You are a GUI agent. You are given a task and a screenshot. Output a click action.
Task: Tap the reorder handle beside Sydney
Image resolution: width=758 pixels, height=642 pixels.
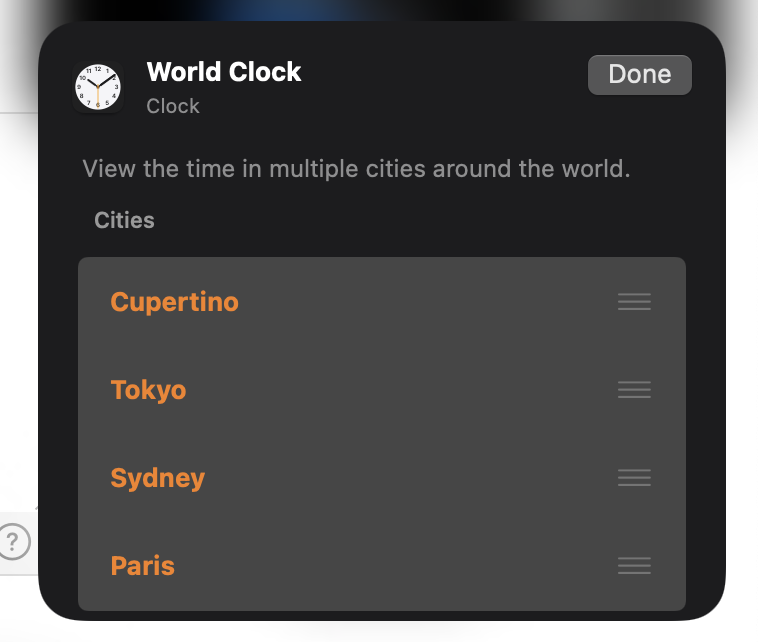(634, 478)
